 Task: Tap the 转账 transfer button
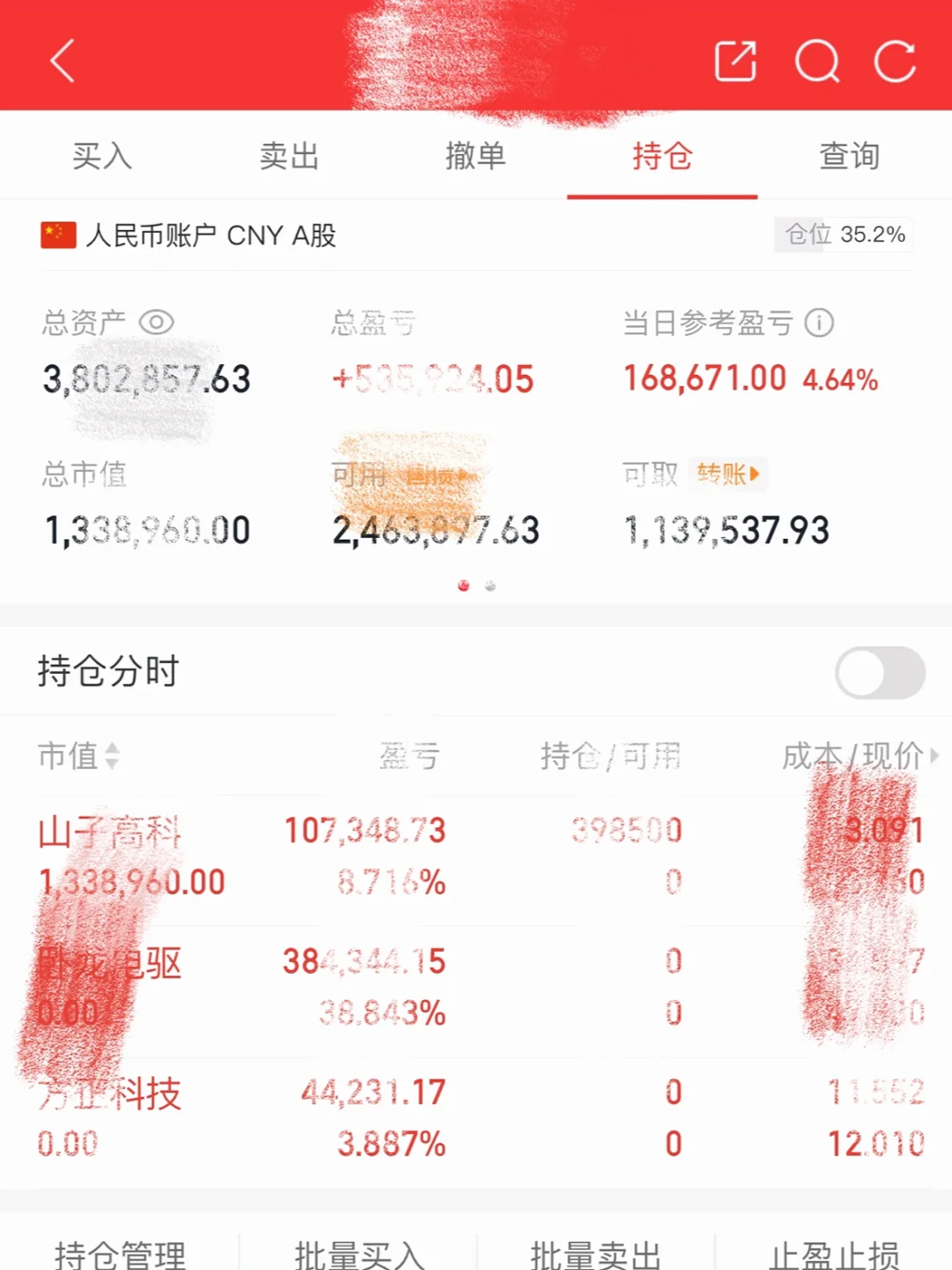click(x=727, y=474)
